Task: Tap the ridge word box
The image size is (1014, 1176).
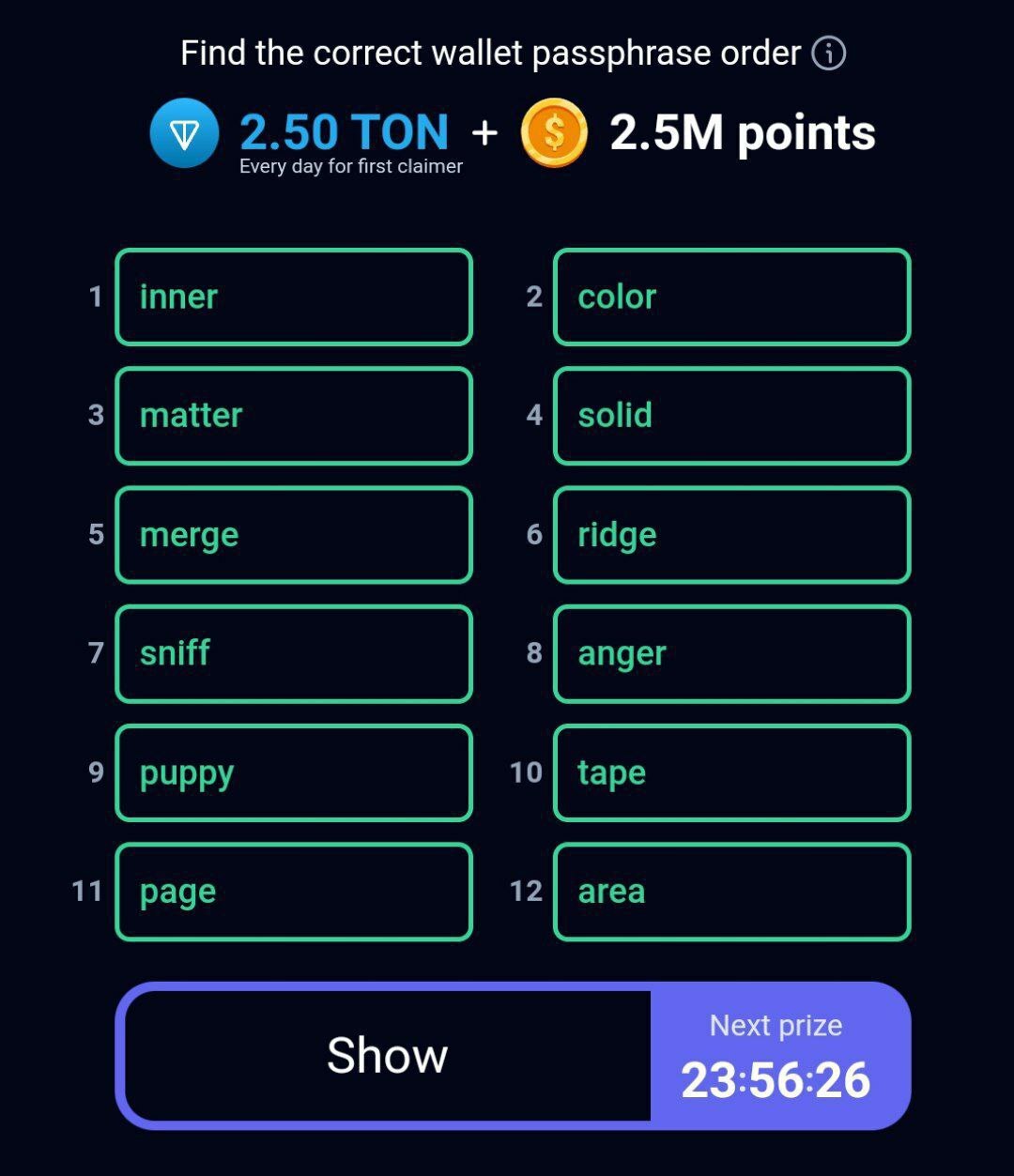Action: click(x=731, y=535)
